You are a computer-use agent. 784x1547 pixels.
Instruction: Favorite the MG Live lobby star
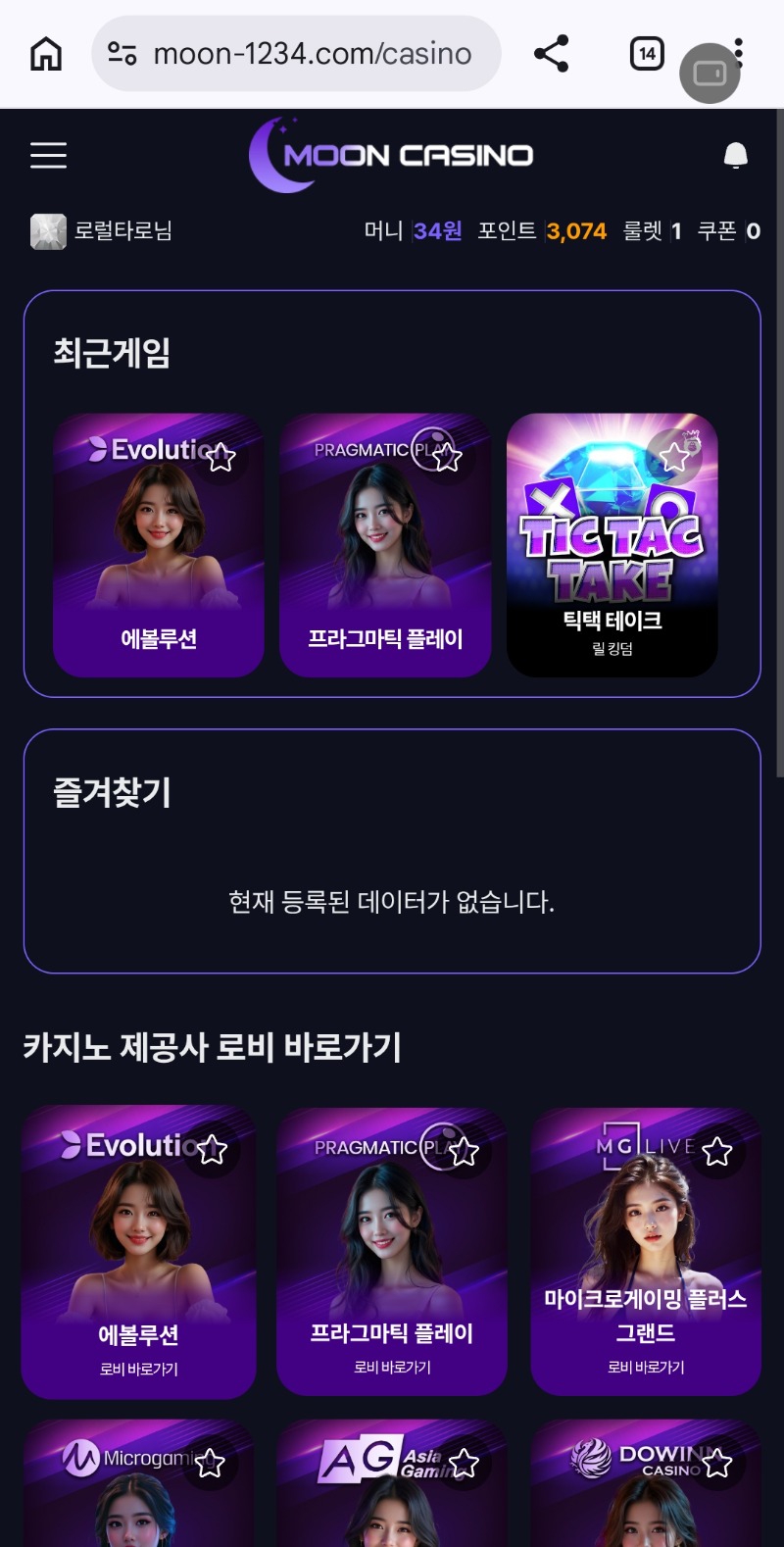tap(716, 1151)
